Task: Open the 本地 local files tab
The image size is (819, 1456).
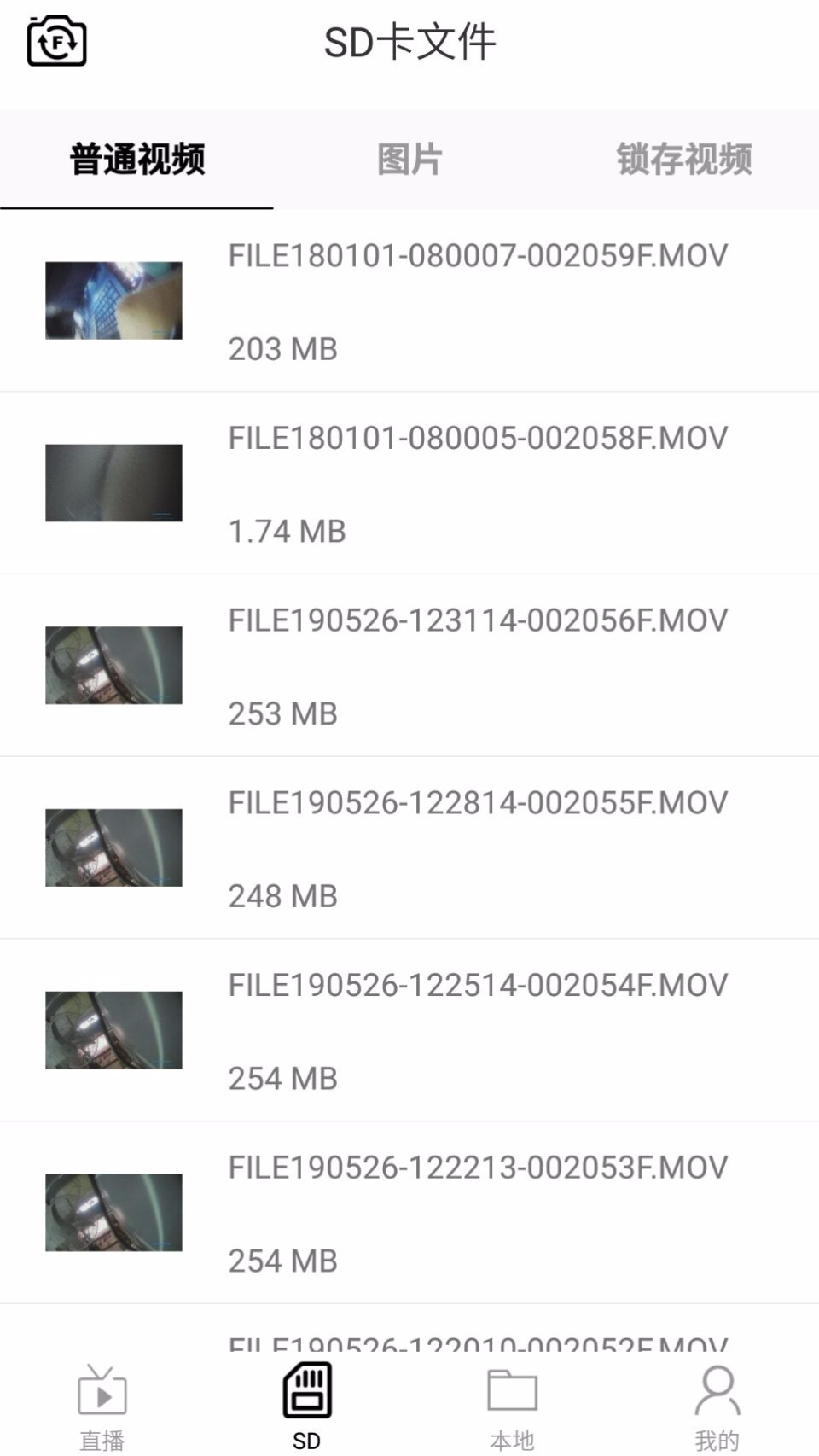Action: click(512, 1406)
